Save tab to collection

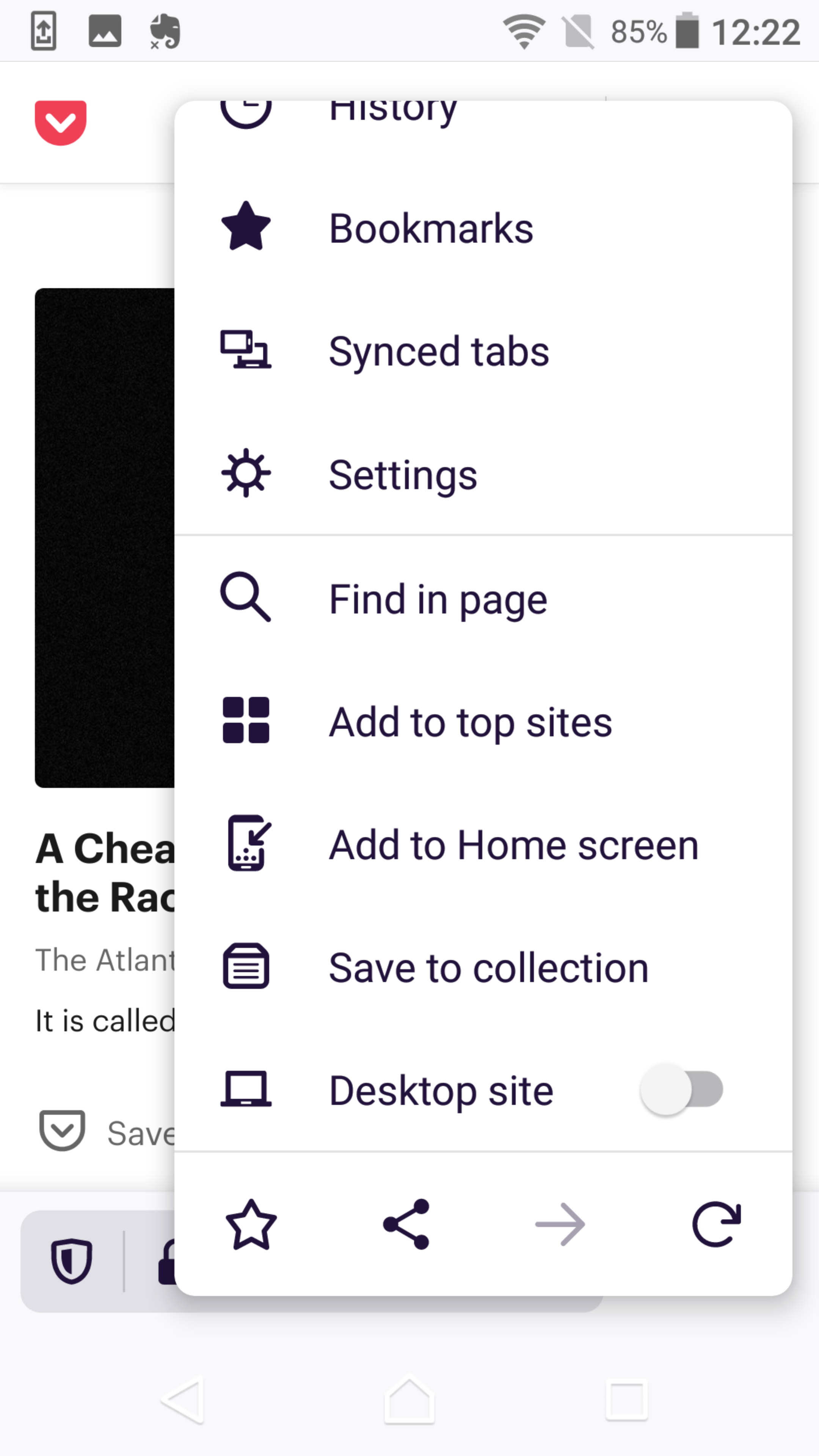click(x=488, y=969)
